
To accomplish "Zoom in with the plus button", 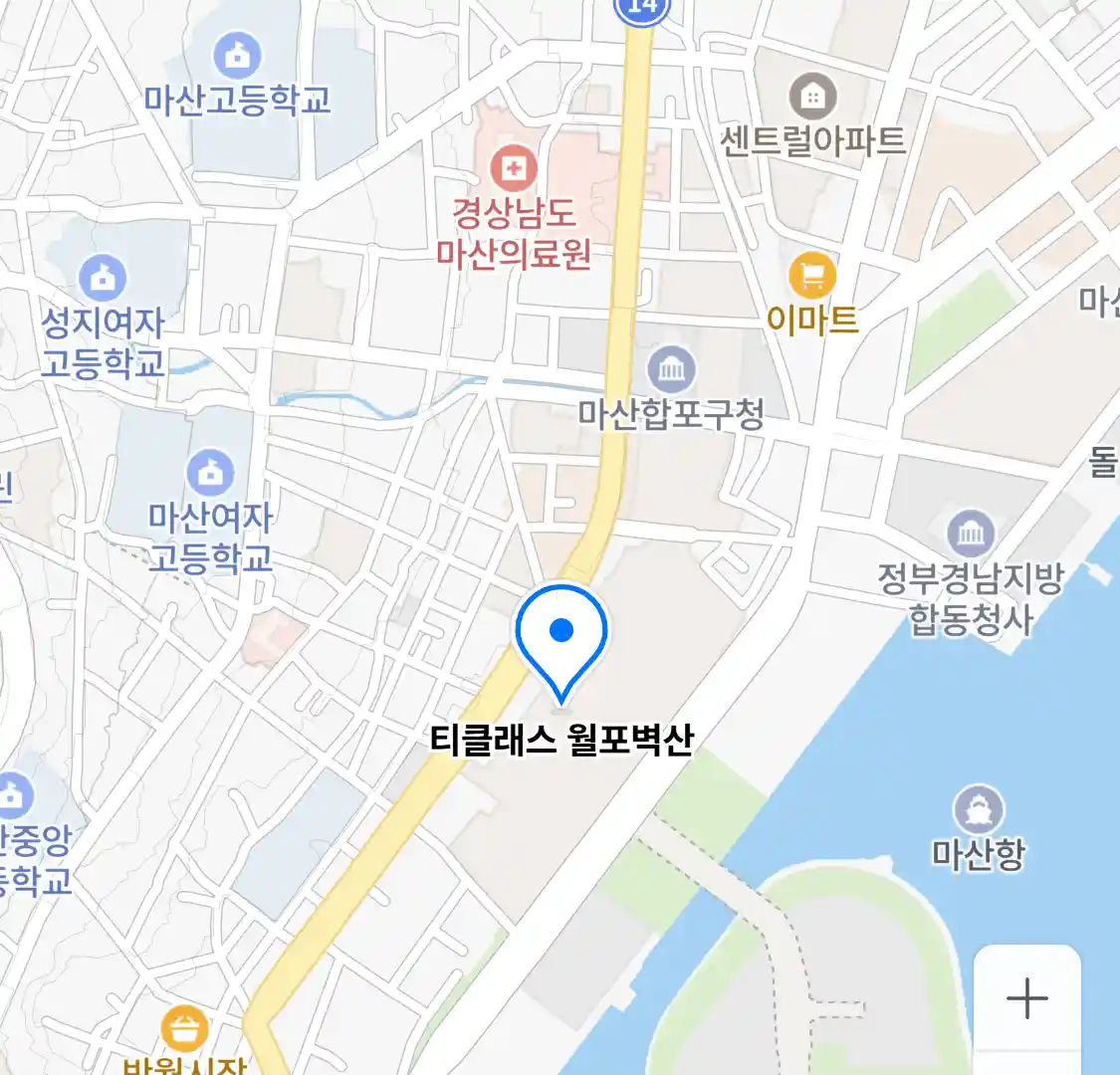I will click(1026, 997).
